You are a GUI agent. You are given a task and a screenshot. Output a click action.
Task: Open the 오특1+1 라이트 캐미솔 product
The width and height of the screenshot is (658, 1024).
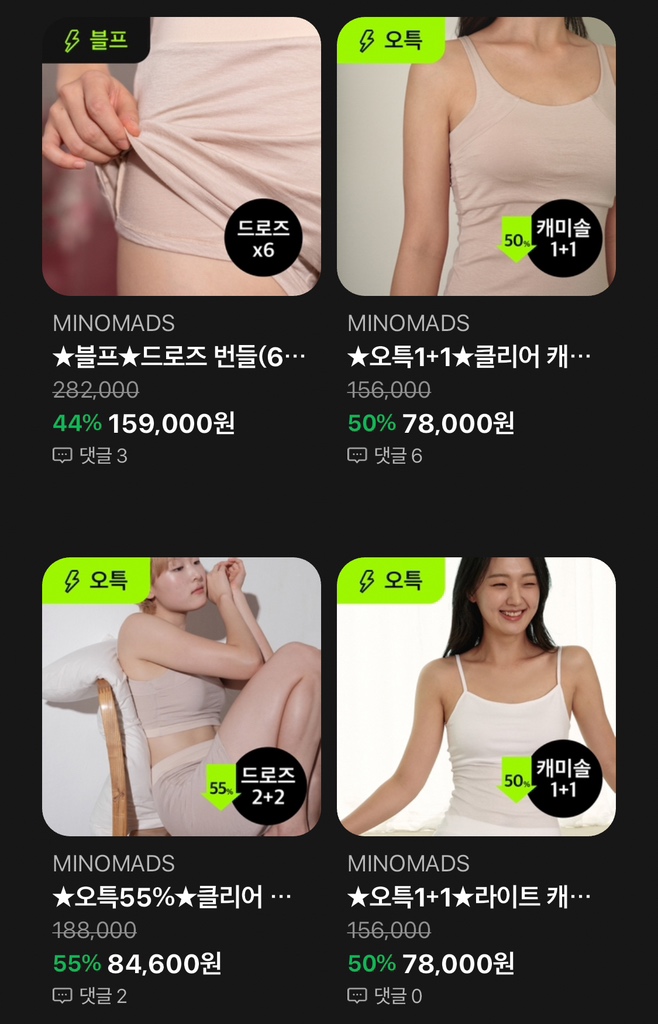(476, 696)
